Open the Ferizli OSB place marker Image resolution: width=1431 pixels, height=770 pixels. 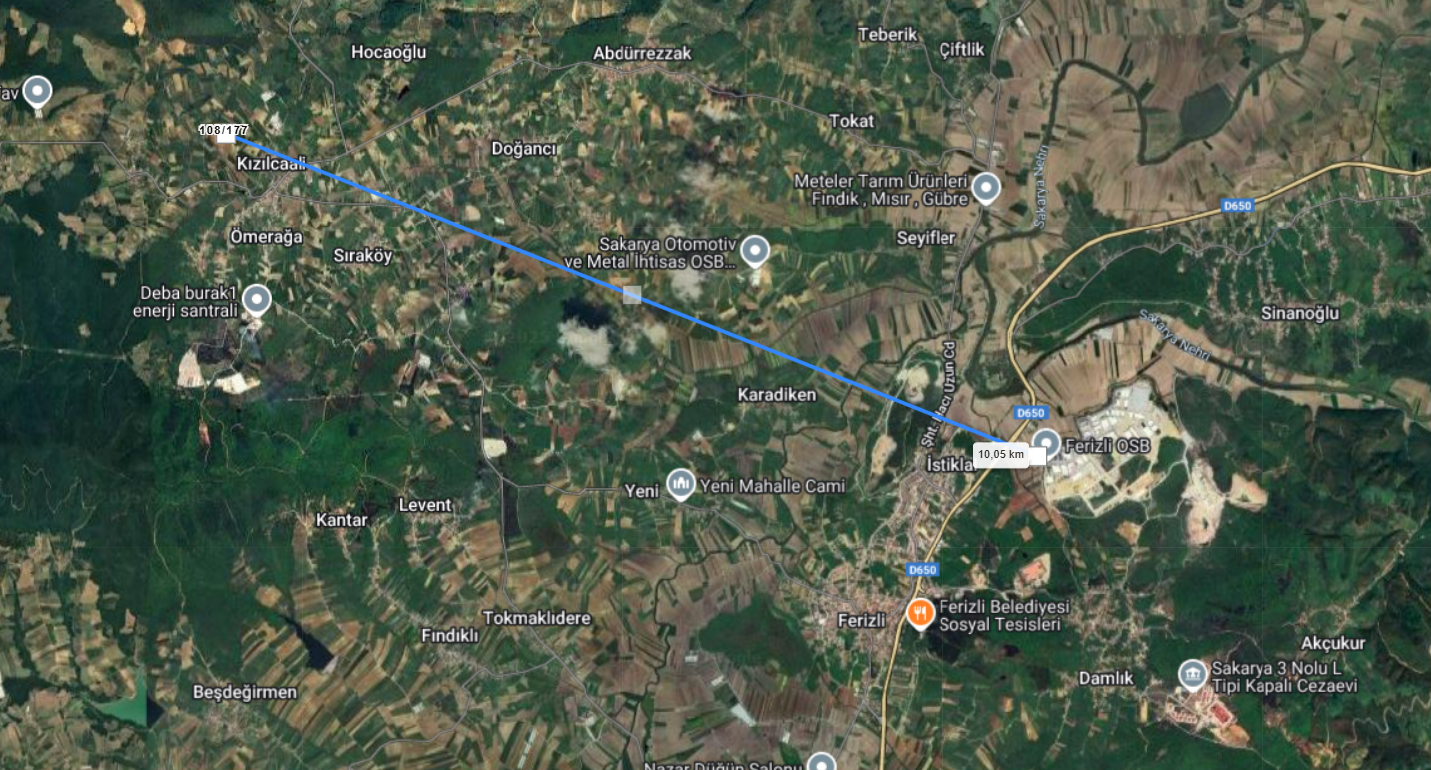click(x=1046, y=441)
